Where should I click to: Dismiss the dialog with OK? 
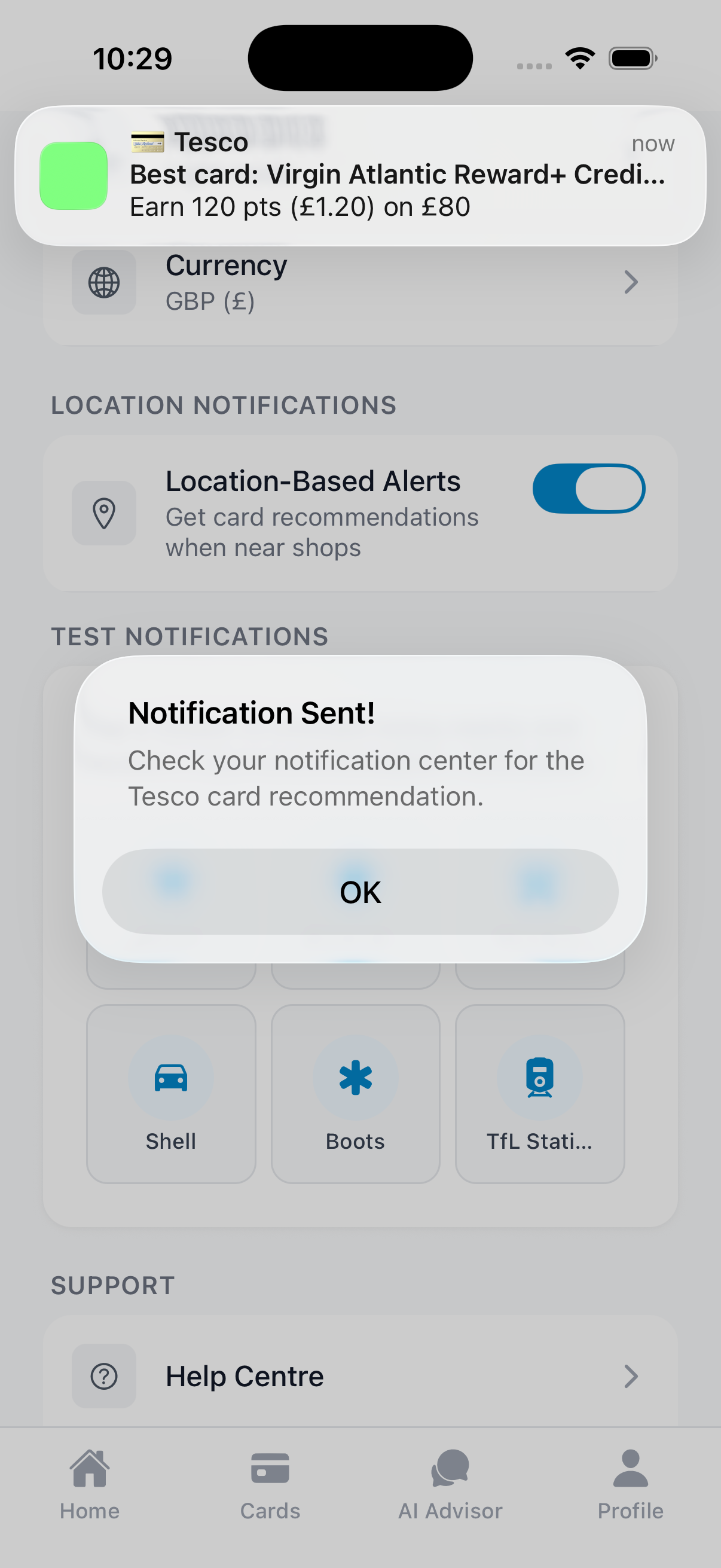[360, 892]
